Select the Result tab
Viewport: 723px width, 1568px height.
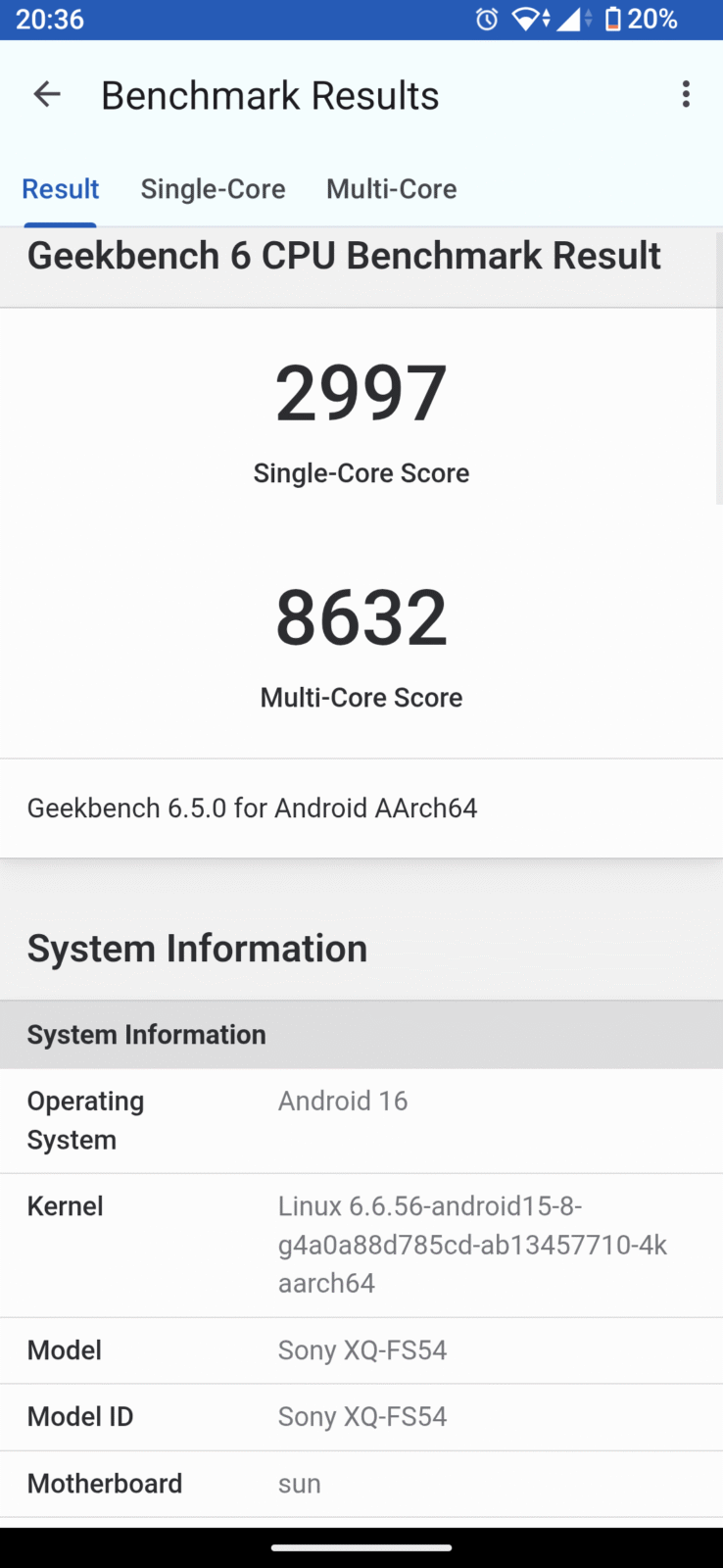[x=61, y=189]
